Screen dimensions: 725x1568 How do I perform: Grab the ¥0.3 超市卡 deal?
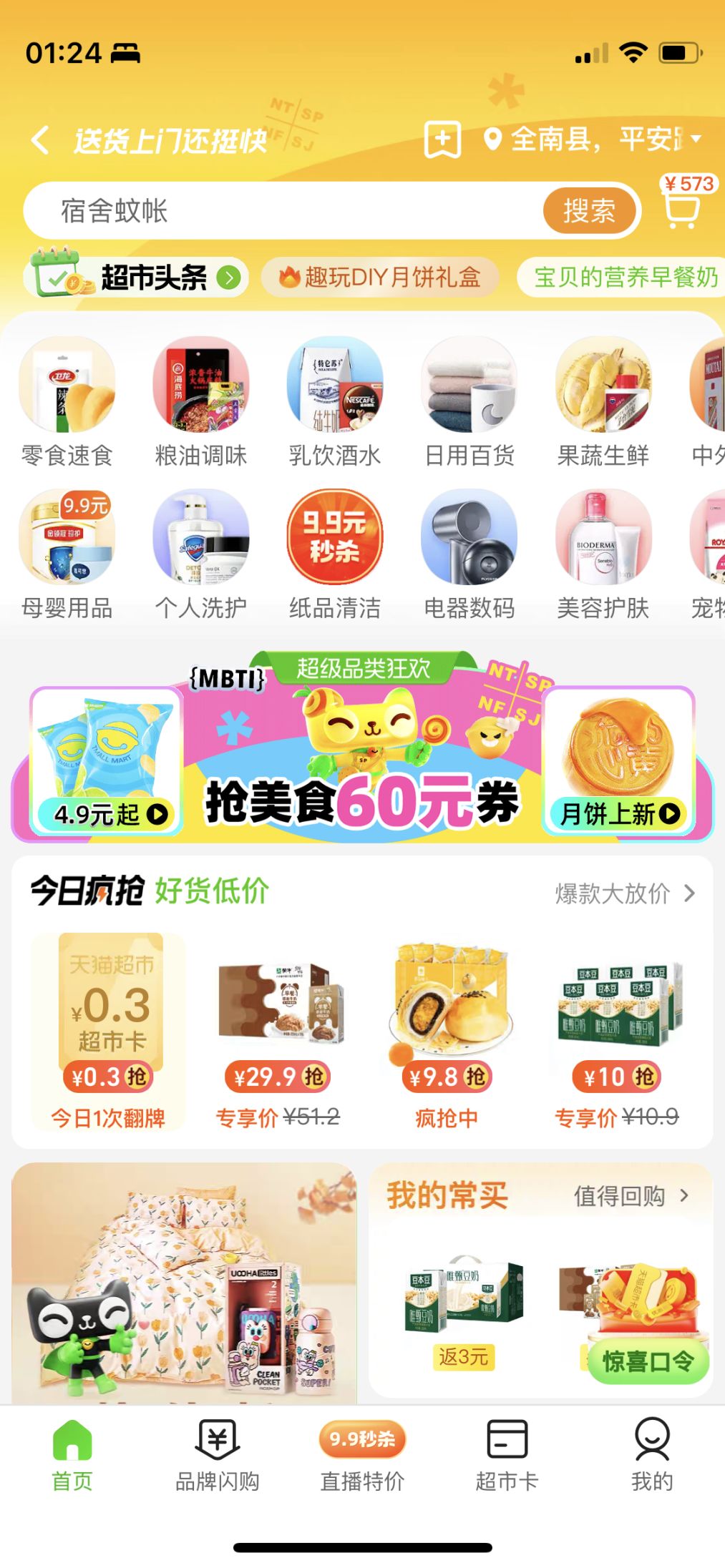110,1029
